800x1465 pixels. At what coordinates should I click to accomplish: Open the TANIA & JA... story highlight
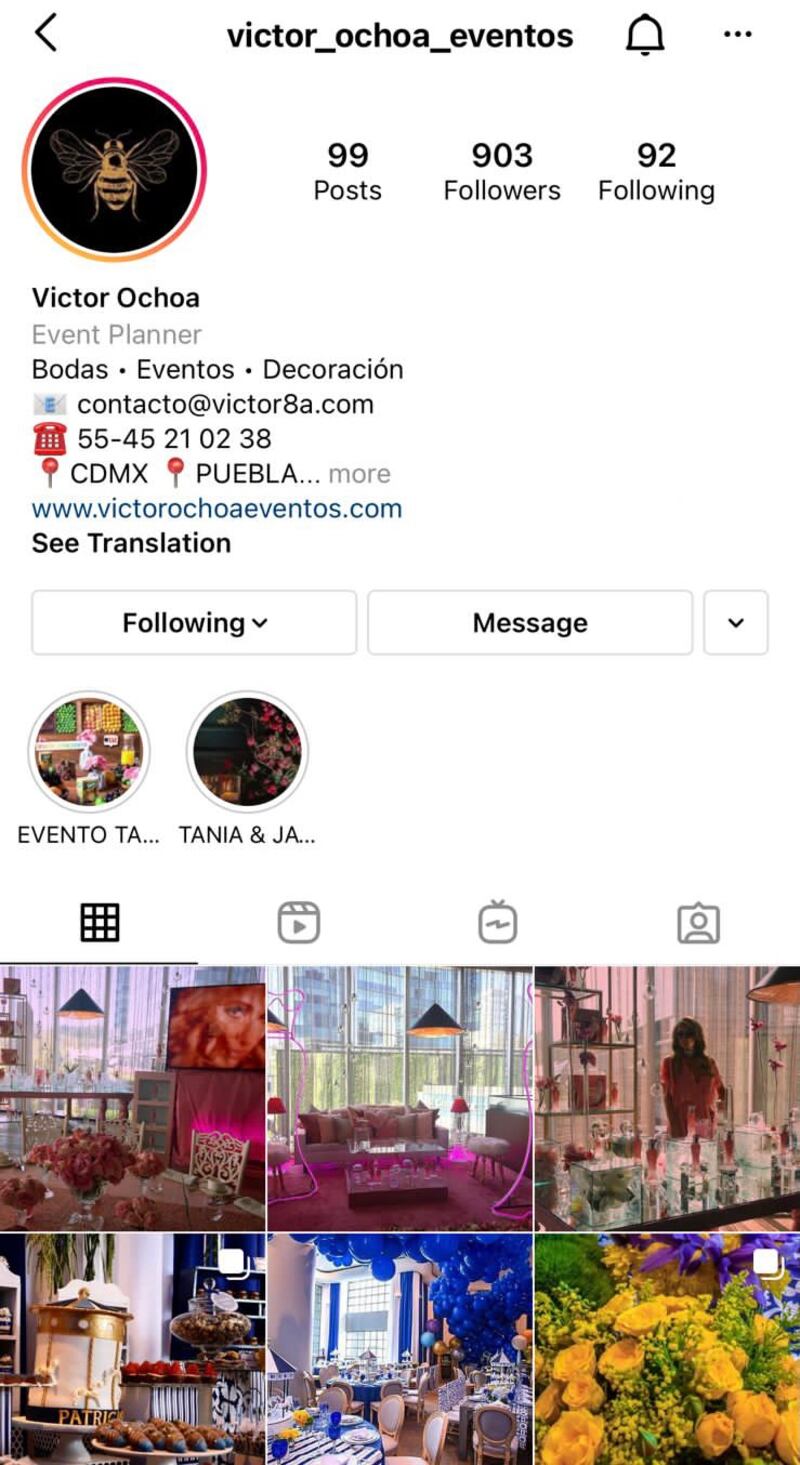click(247, 752)
